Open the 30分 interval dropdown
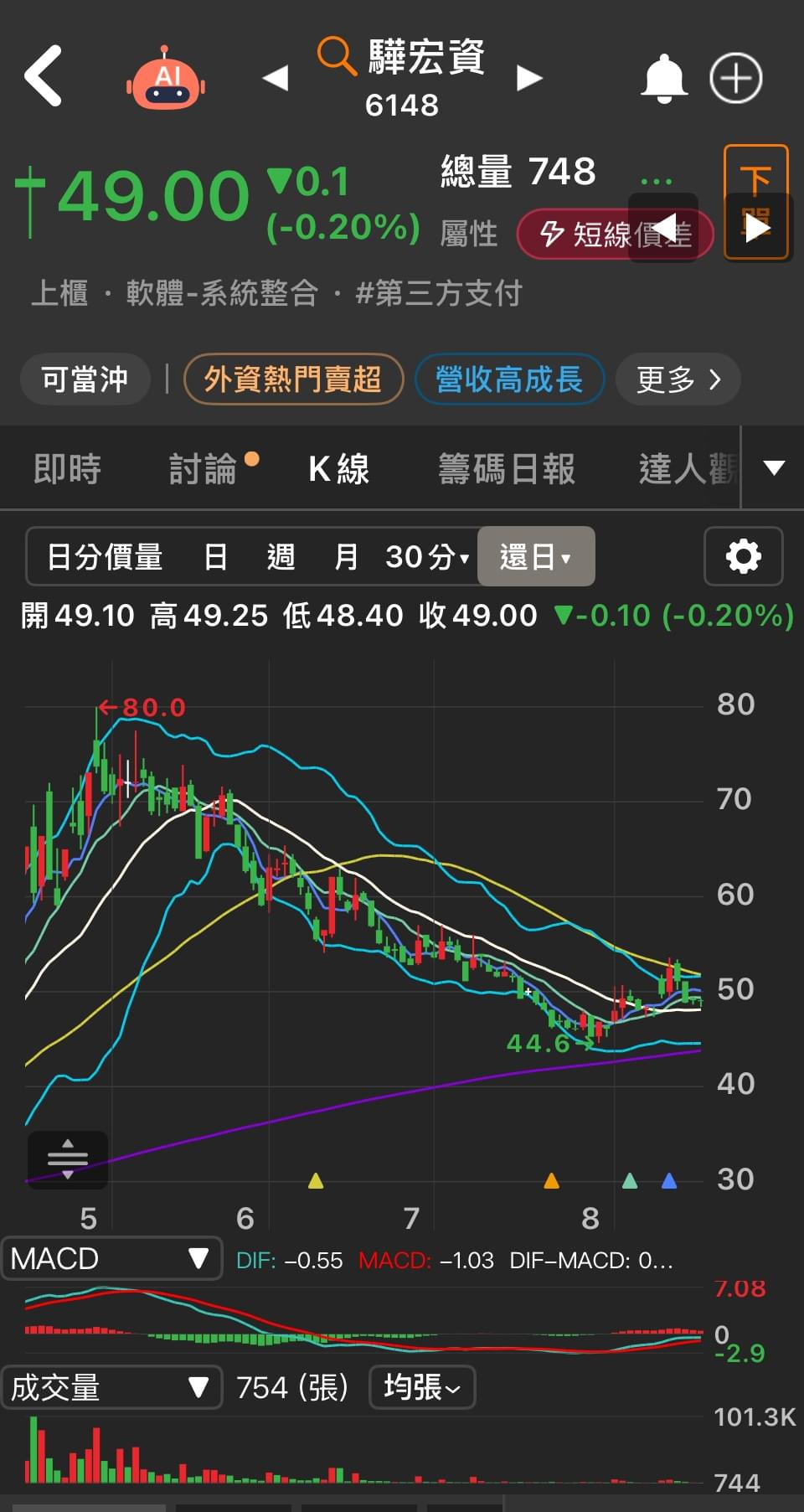 click(427, 556)
